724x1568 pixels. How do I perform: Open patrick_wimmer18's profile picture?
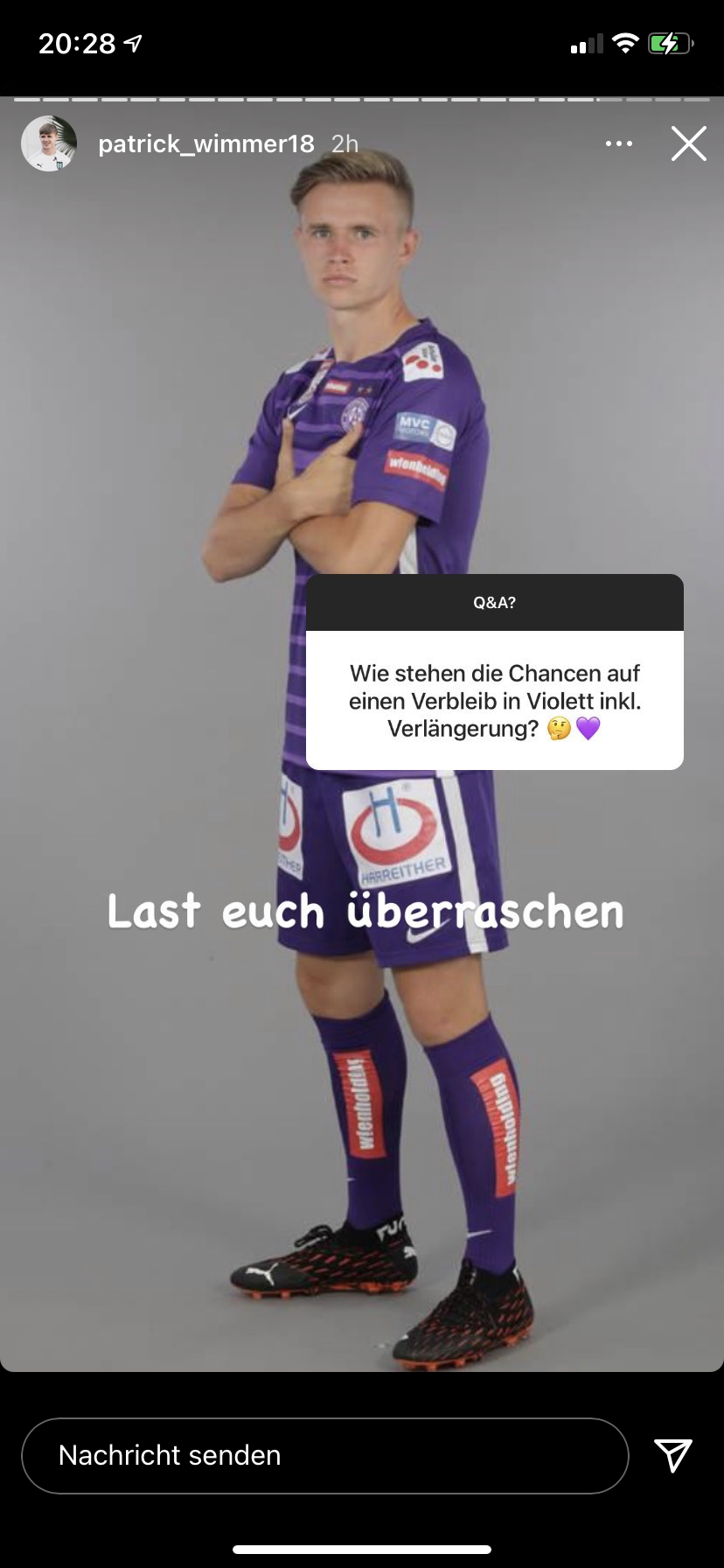tap(49, 143)
